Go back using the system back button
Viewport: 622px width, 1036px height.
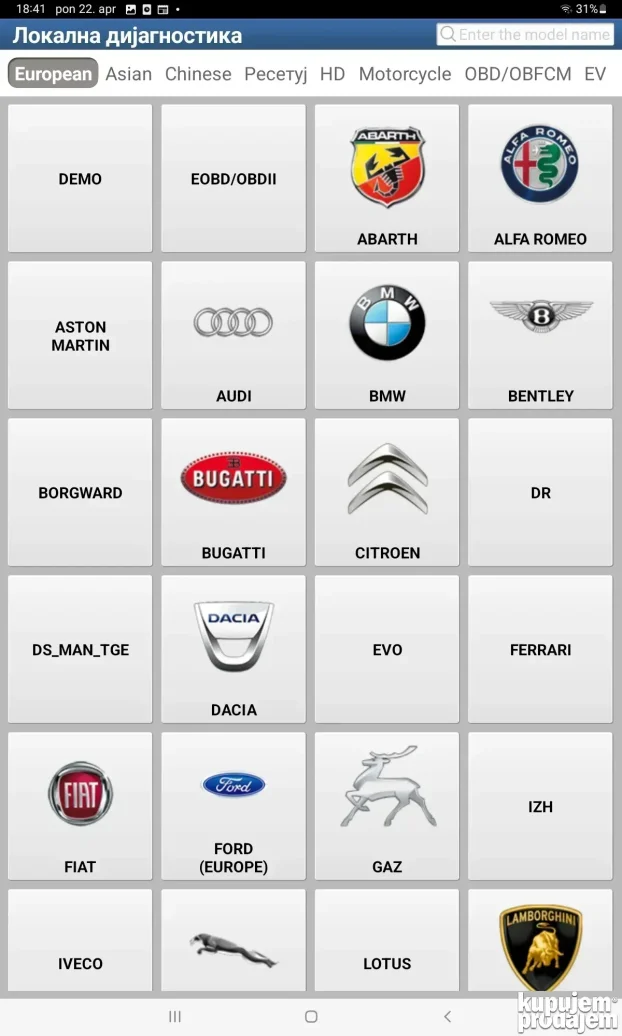click(447, 1016)
